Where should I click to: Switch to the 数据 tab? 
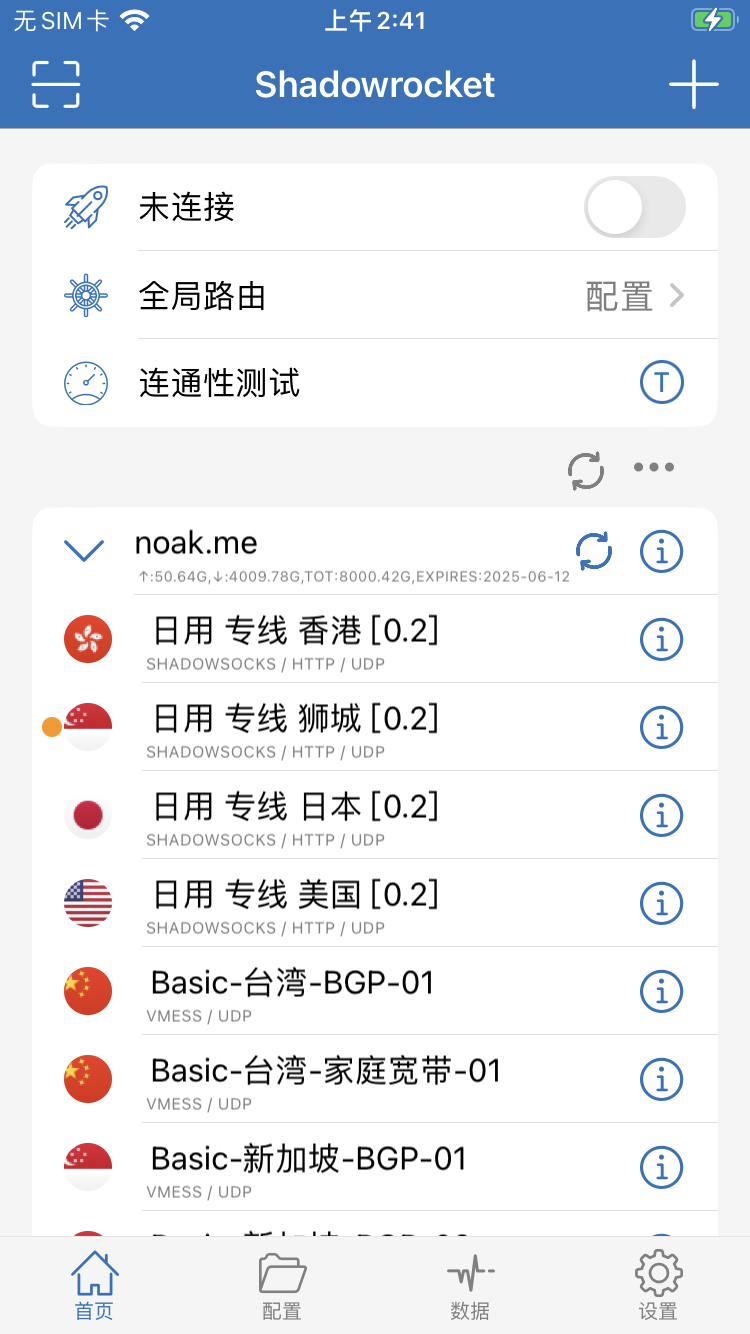[x=470, y=1286]
